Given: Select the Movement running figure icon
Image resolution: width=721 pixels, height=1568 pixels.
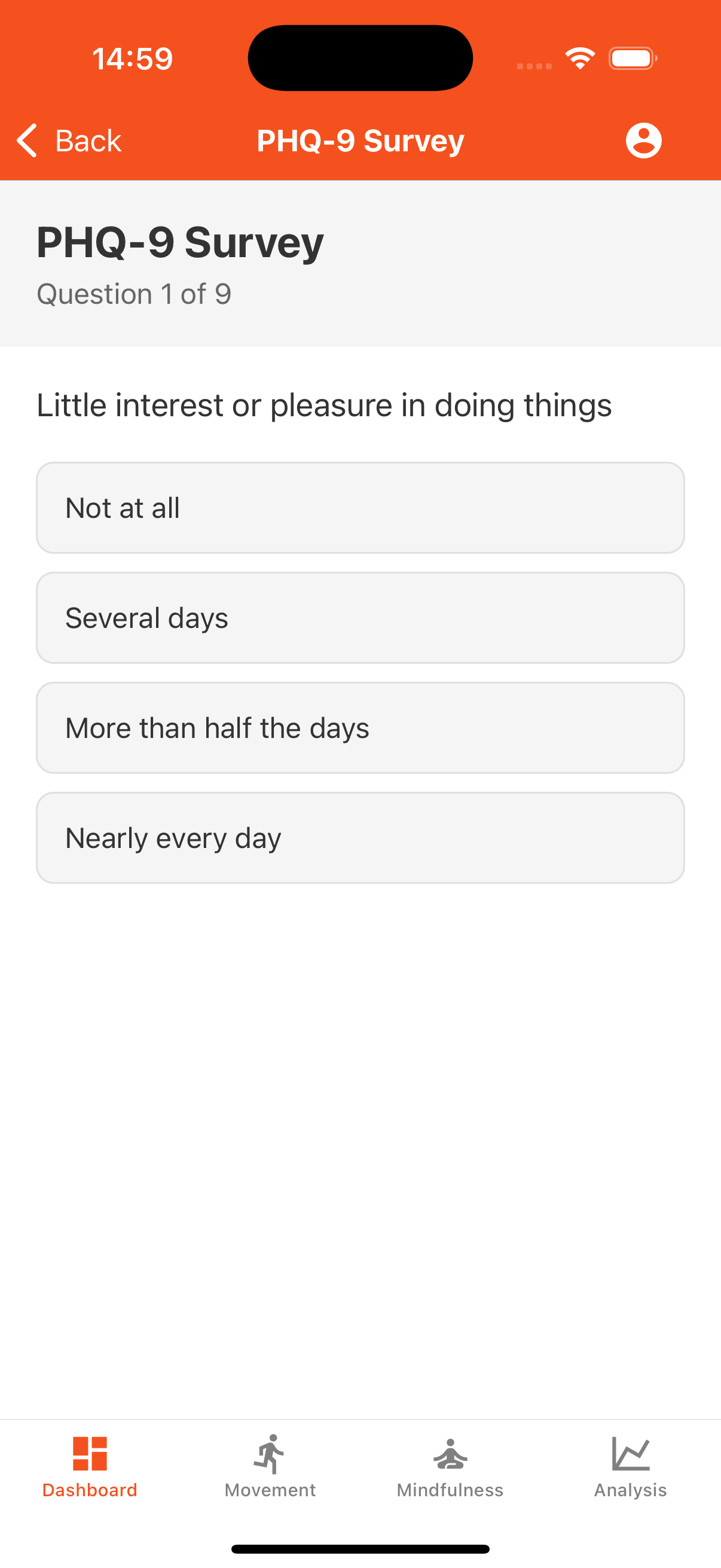Looking at the screenshot, I should (270, 1459).
